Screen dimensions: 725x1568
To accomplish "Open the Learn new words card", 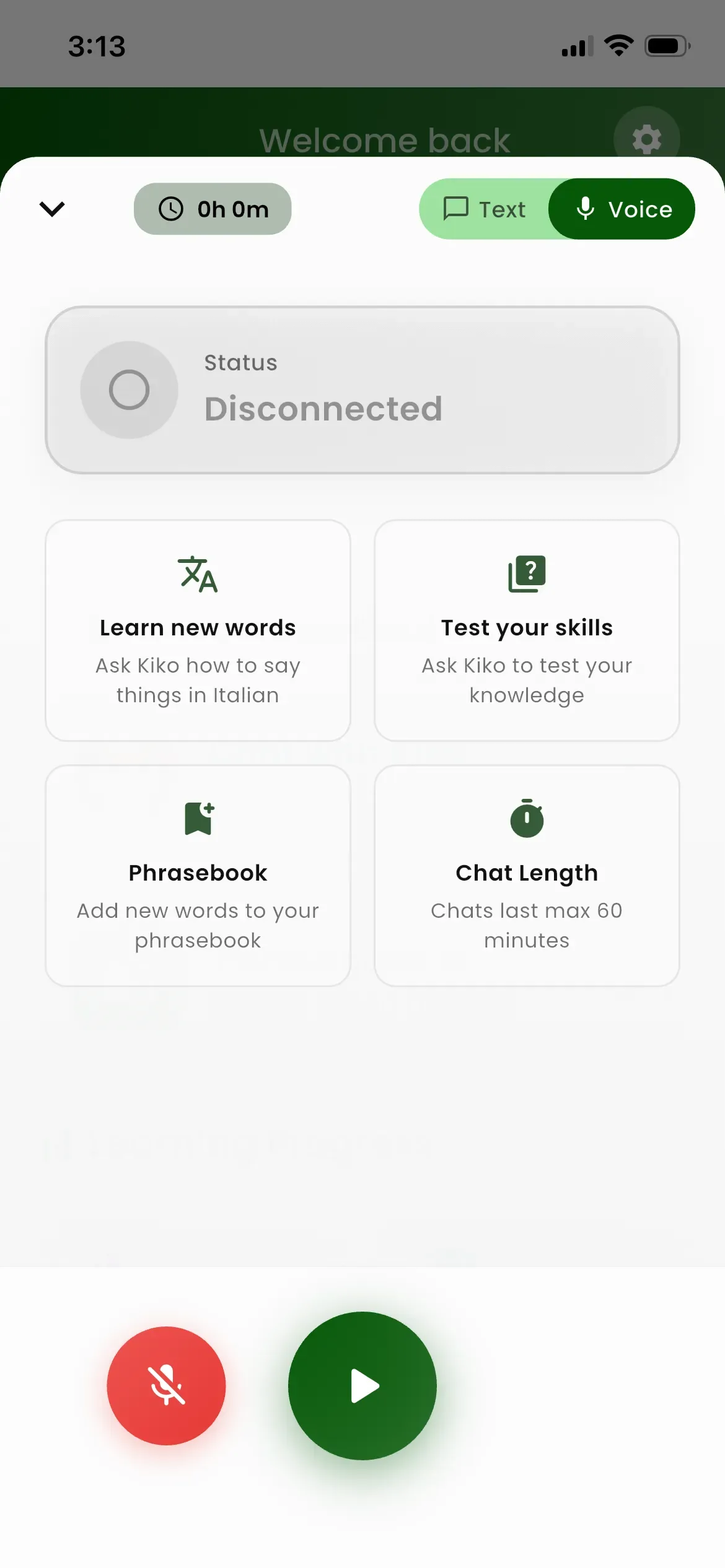I will pos(198,630).
